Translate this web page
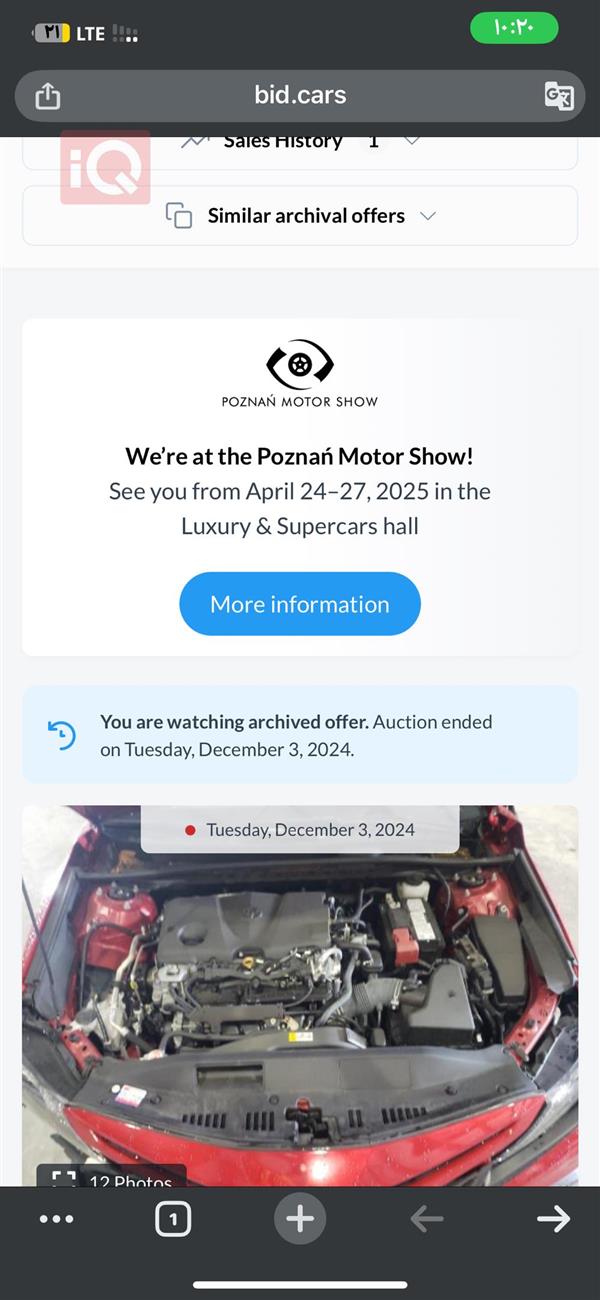The height and width of the screenshot is (1300, 600). coord(558,96)
